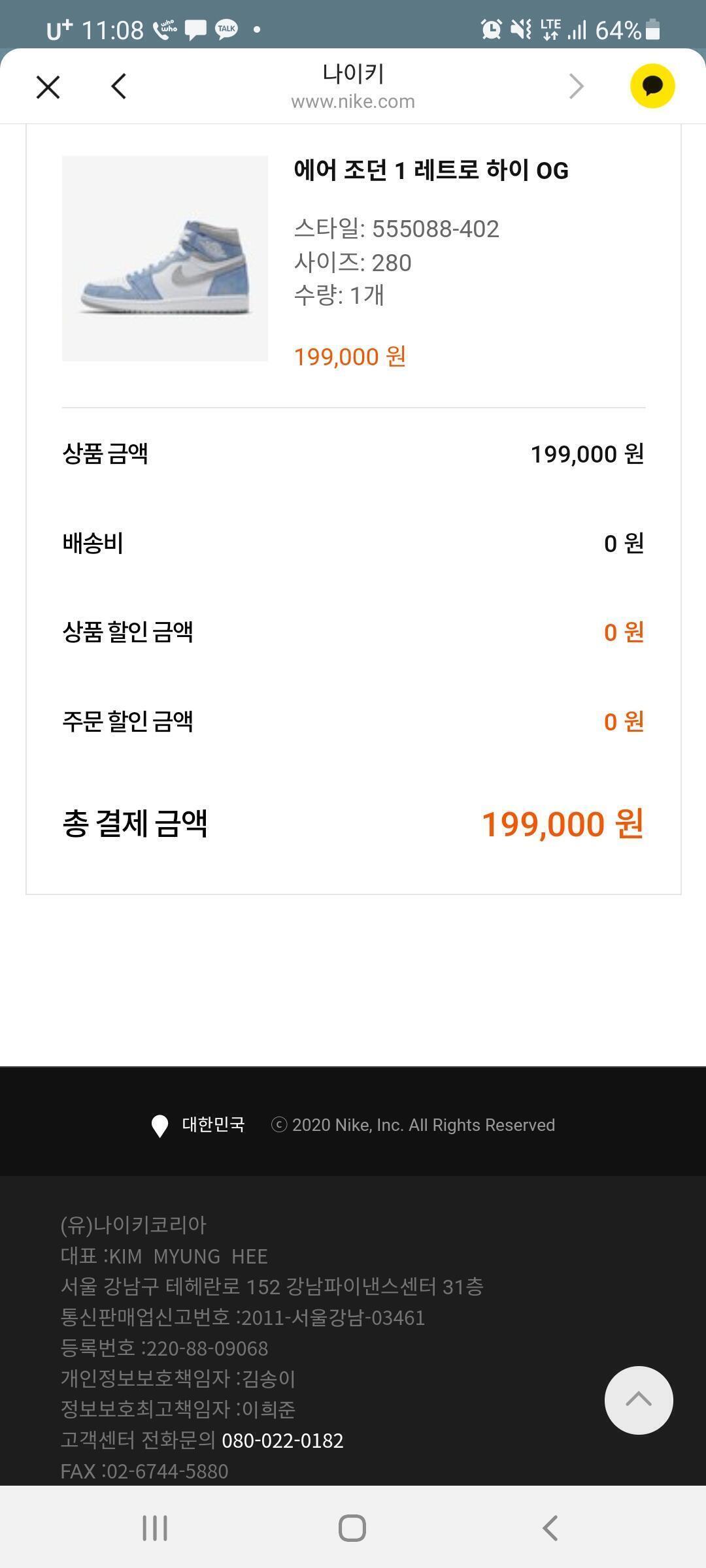Image resolution: width=706 pixels, height=1568 pixels.
Task: Close the in-app browser
Action: pos(48,86)
